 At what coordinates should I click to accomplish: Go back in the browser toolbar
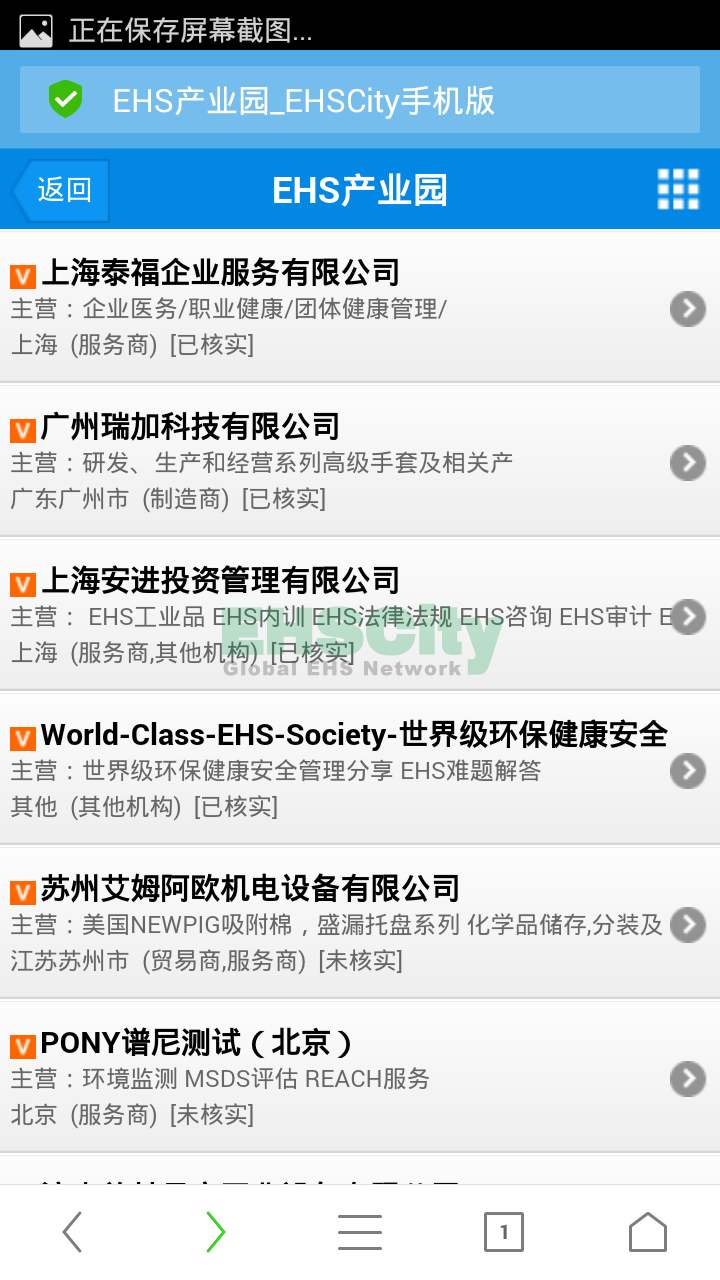(x=72, y=1232)
